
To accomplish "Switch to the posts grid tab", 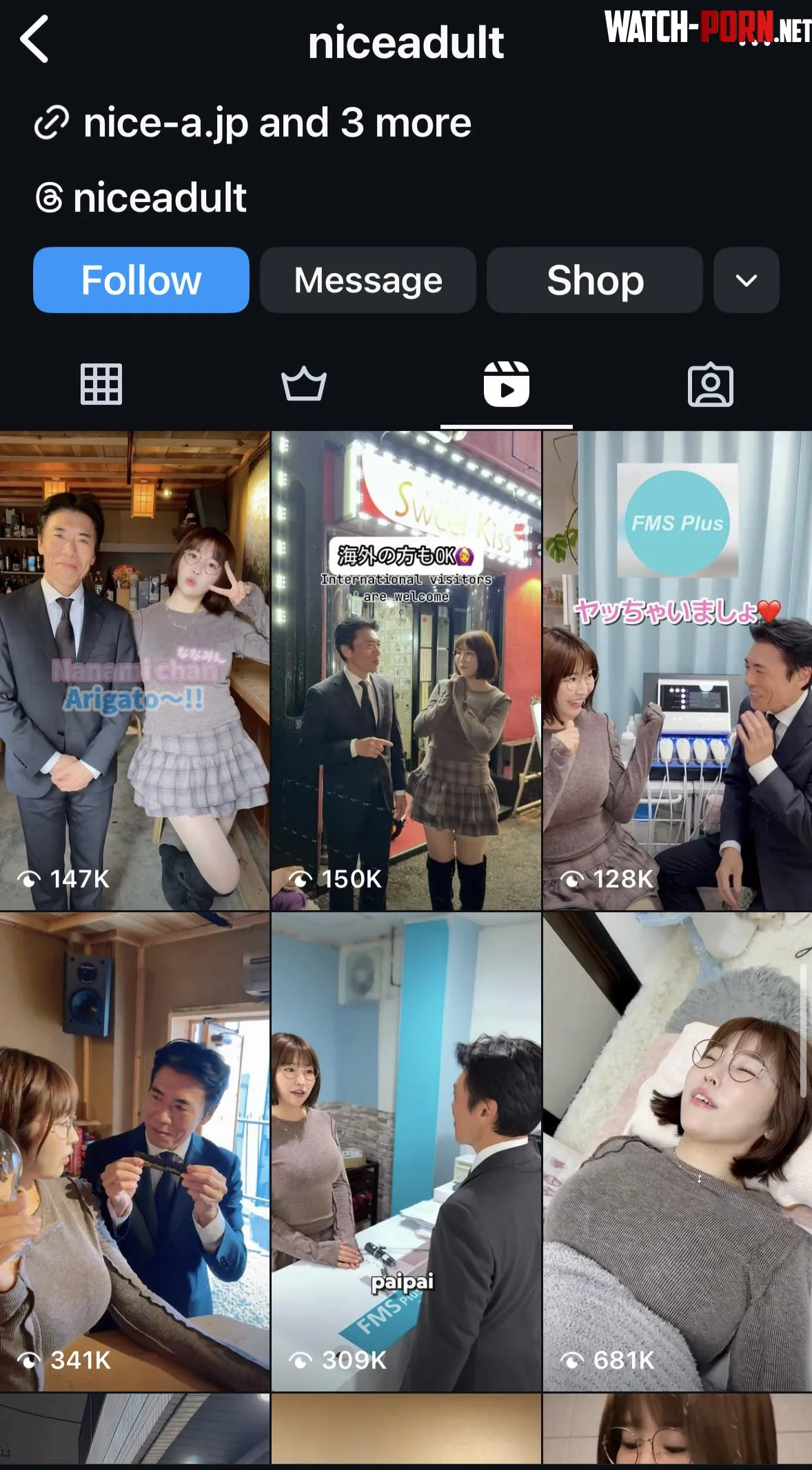I will tap(101, 384).
